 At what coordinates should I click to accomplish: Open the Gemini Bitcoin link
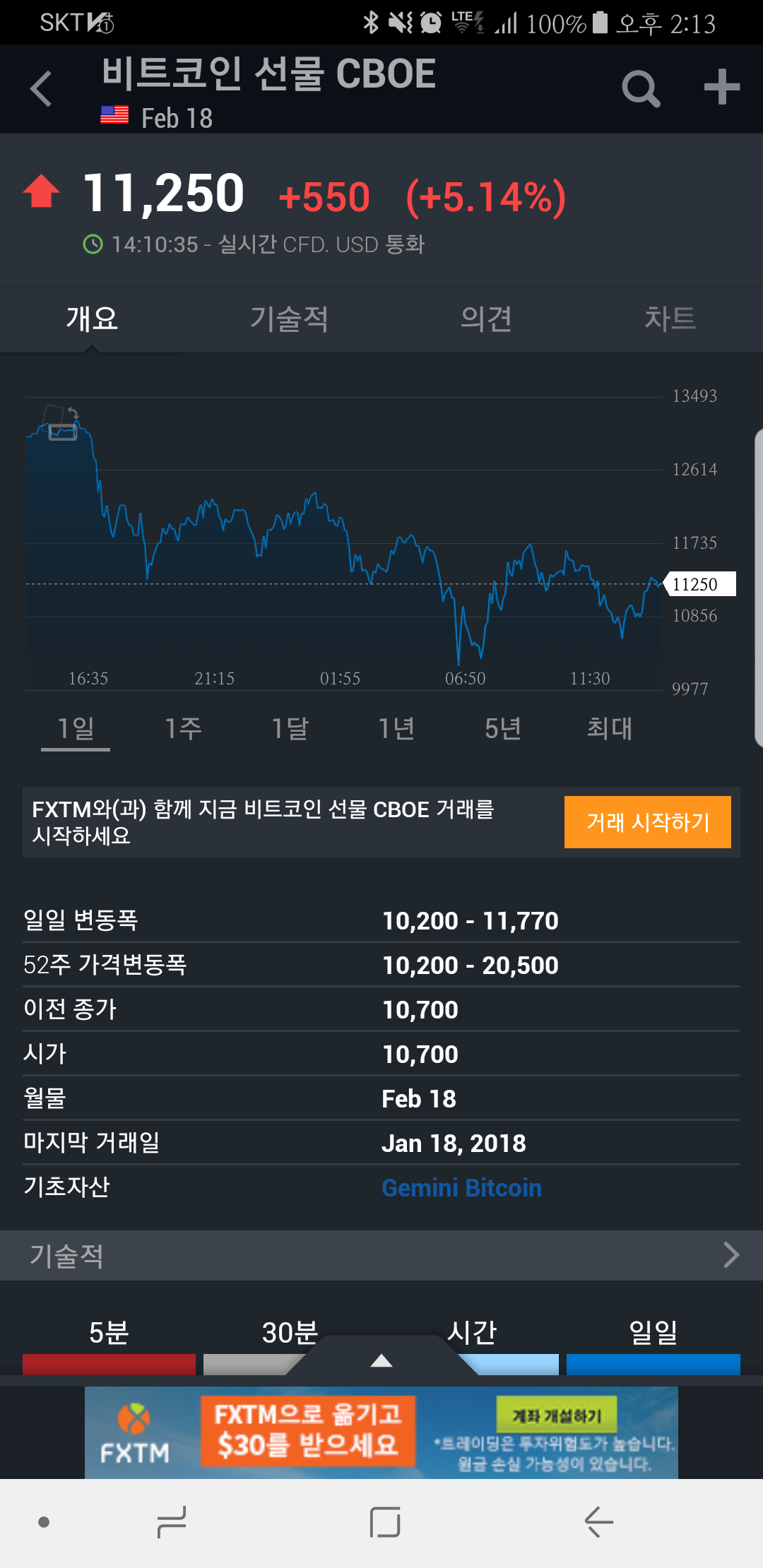[462, 1188]
